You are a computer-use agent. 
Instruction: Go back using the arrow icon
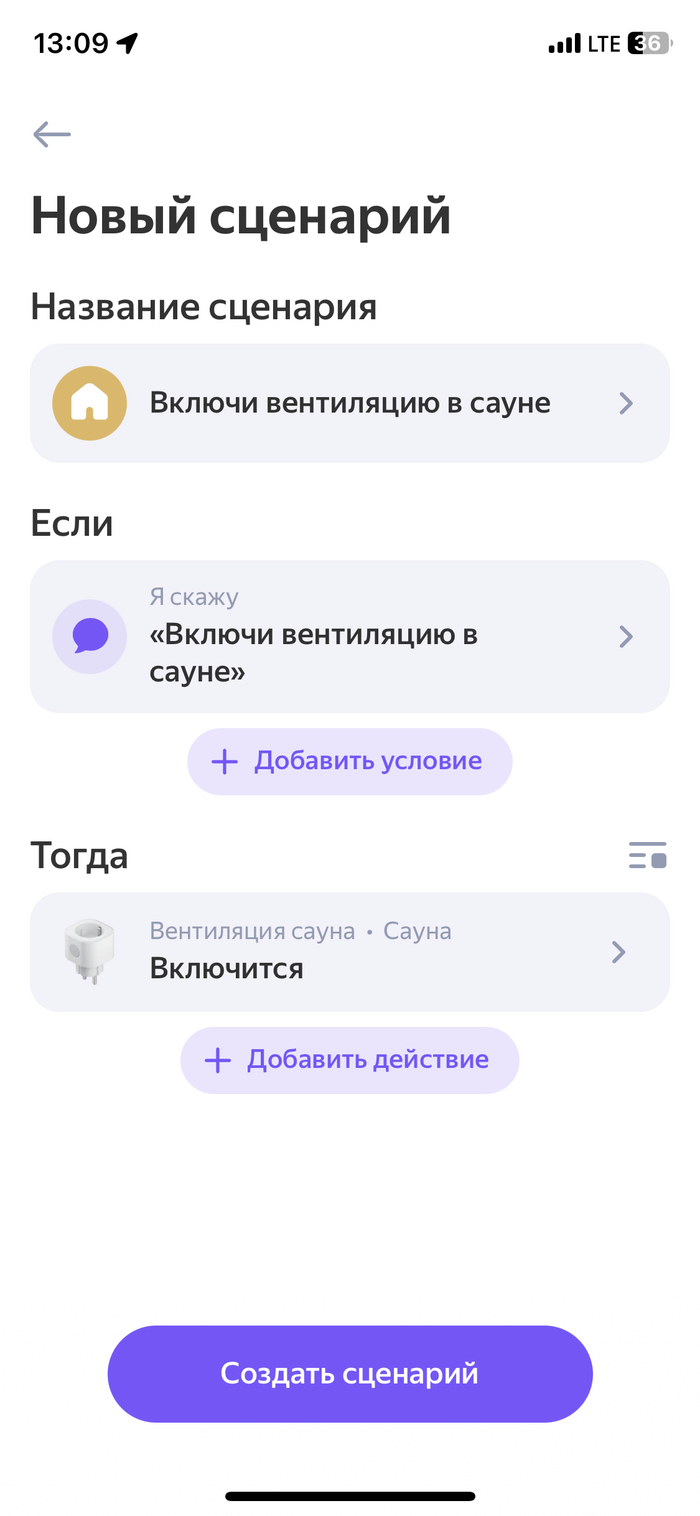(x=52, y=134)
